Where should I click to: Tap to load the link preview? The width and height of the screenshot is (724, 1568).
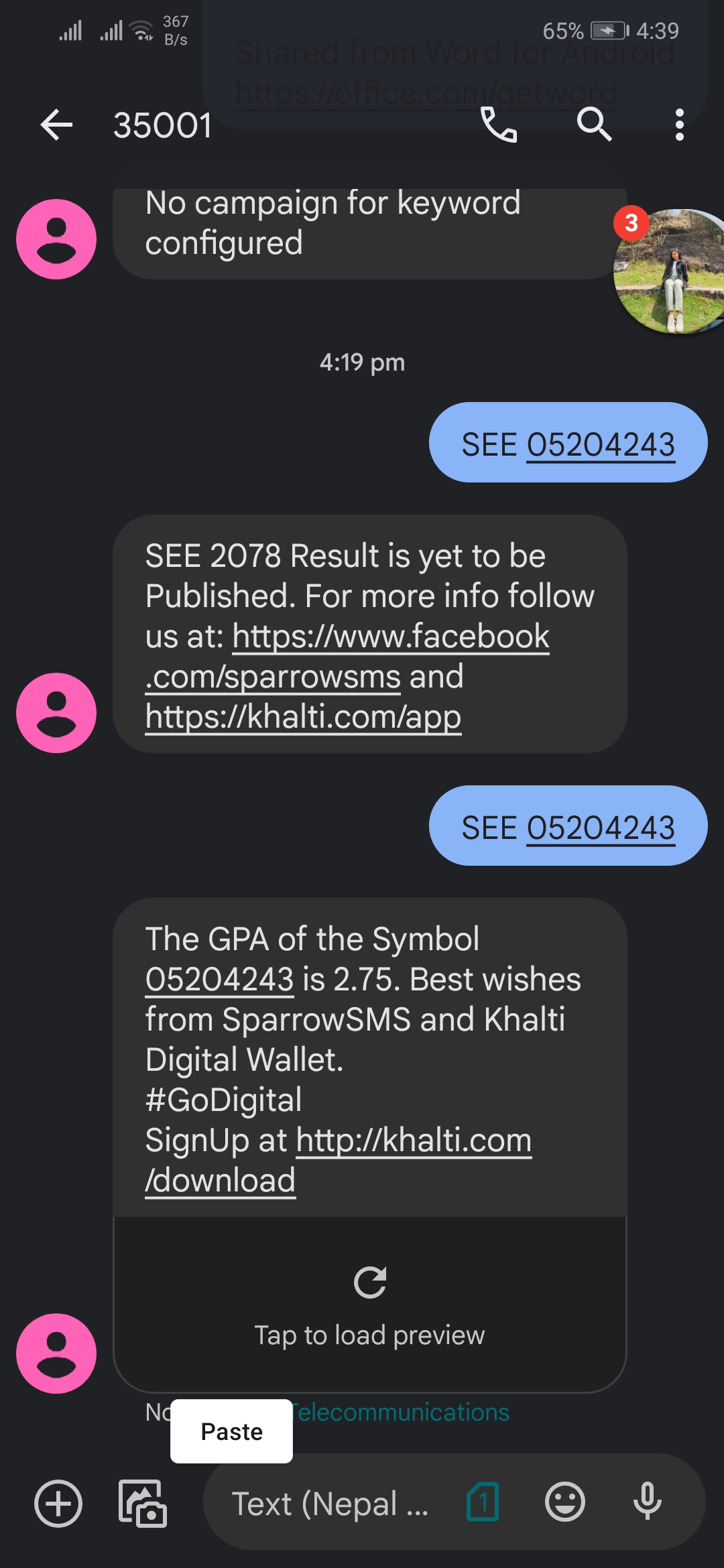(x=370, y=1303)
